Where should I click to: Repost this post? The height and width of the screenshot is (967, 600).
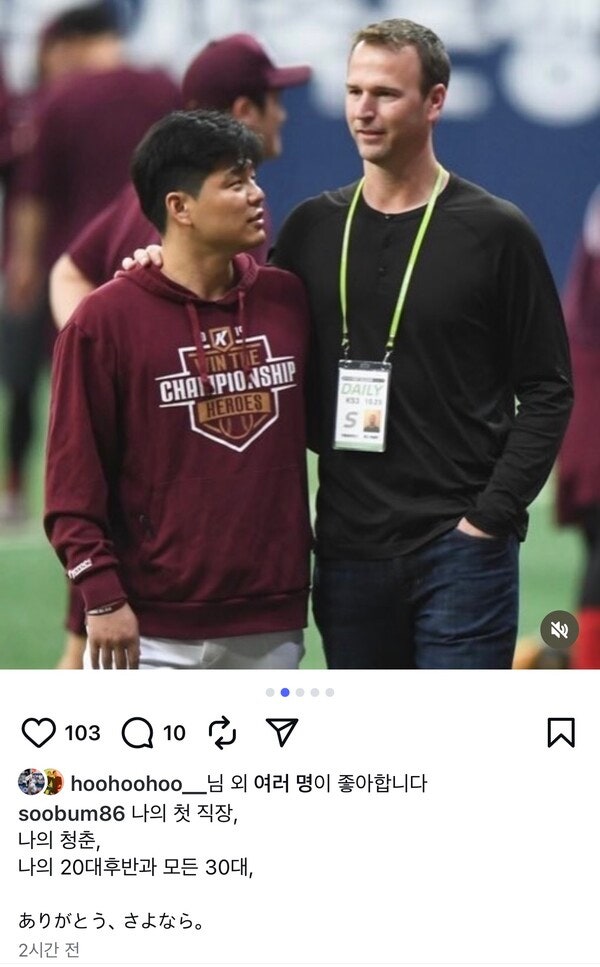(x=222, y=733)
